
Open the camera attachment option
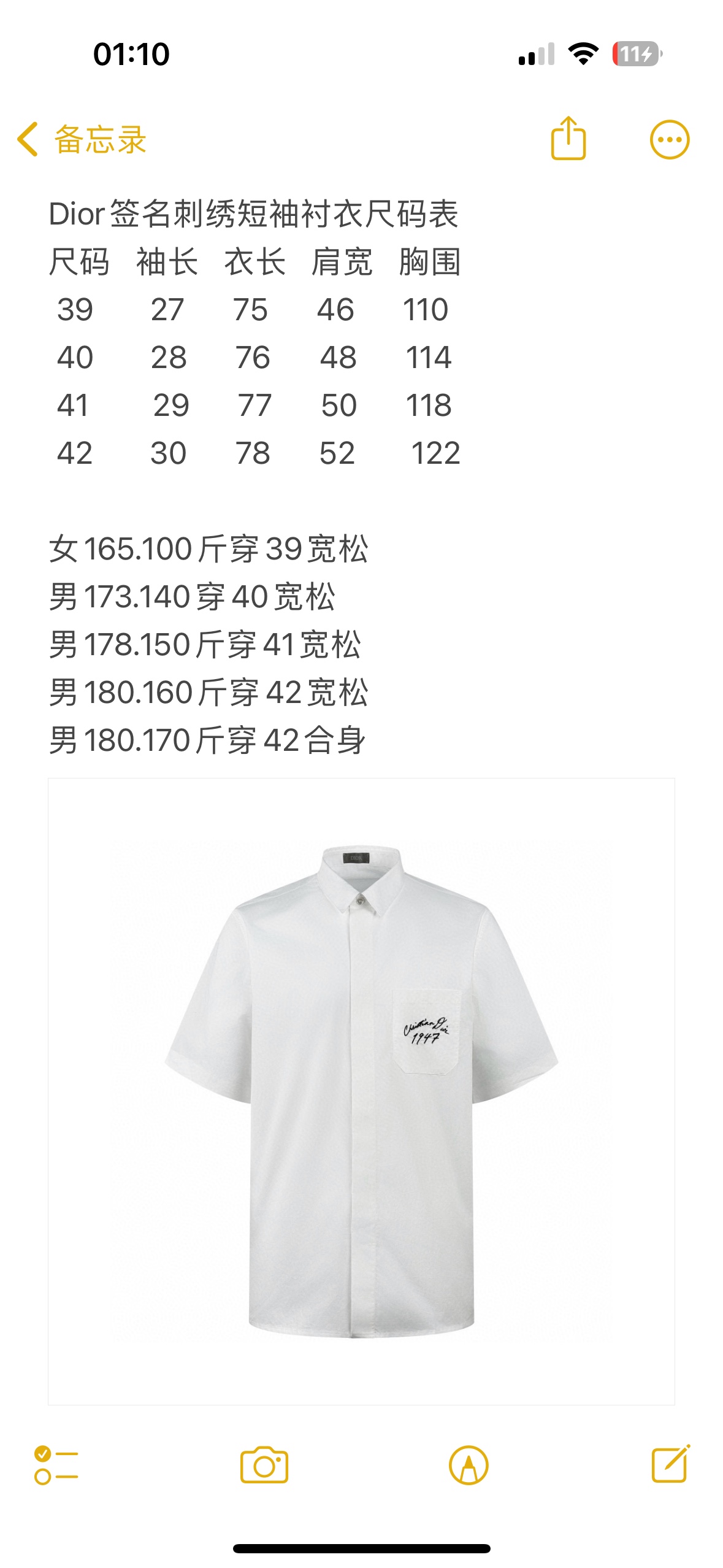pyautogui.click(x=264, y=1465)
